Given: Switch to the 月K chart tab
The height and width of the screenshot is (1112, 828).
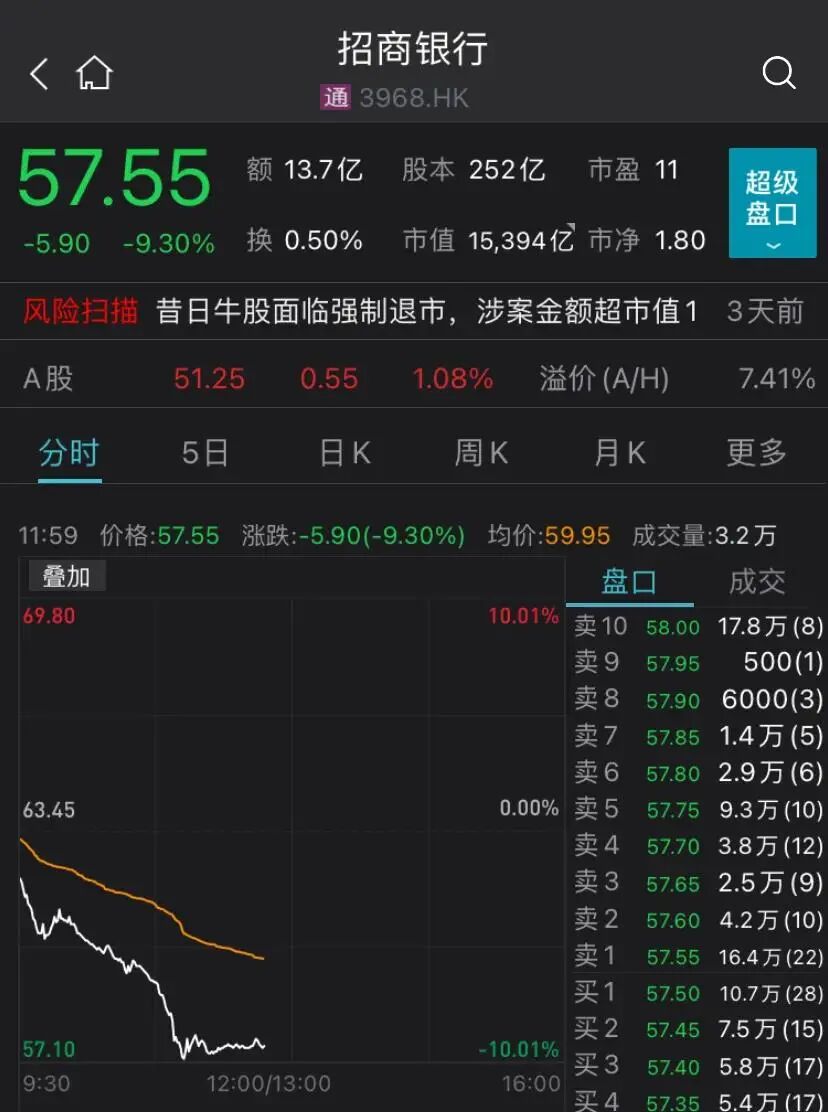Looking at the screenshot, I should (x=620, y=452).
